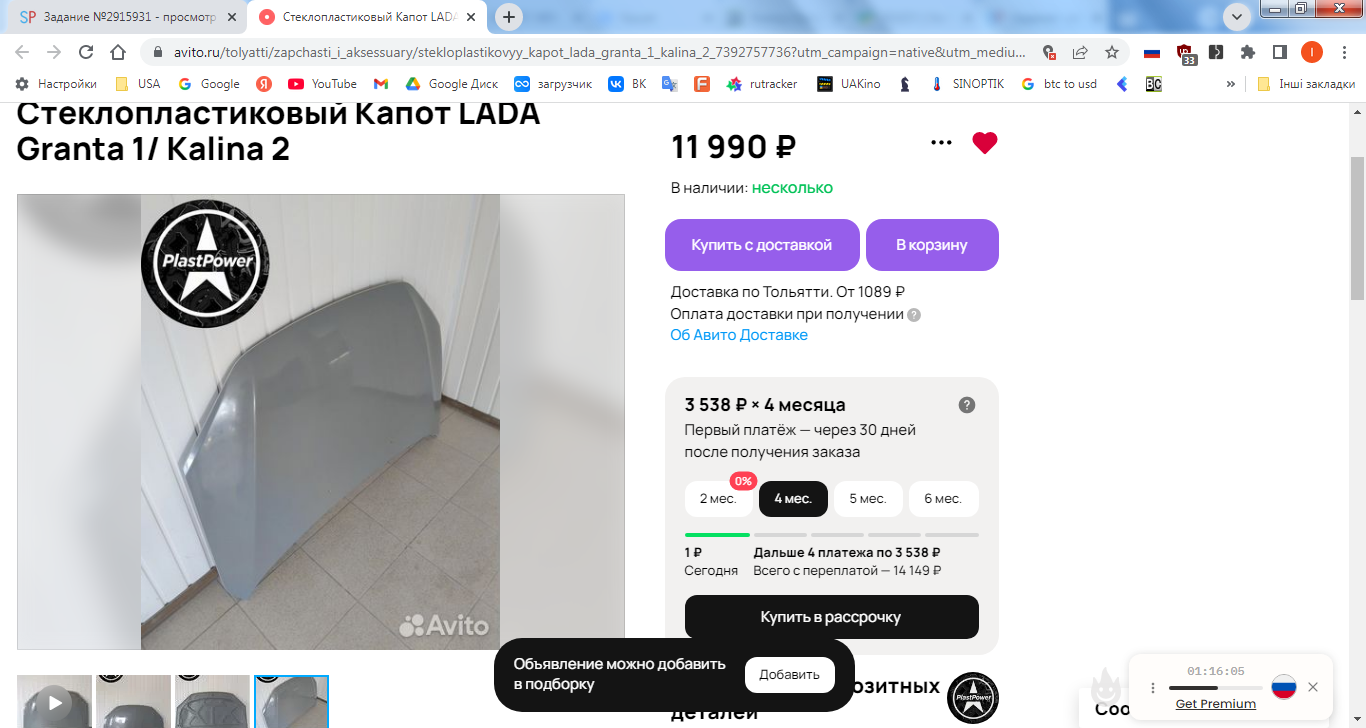This screenshot has width=1366, height=728.
Task: Select the 6 мес. installment option
Action: [x=943, y=499]
